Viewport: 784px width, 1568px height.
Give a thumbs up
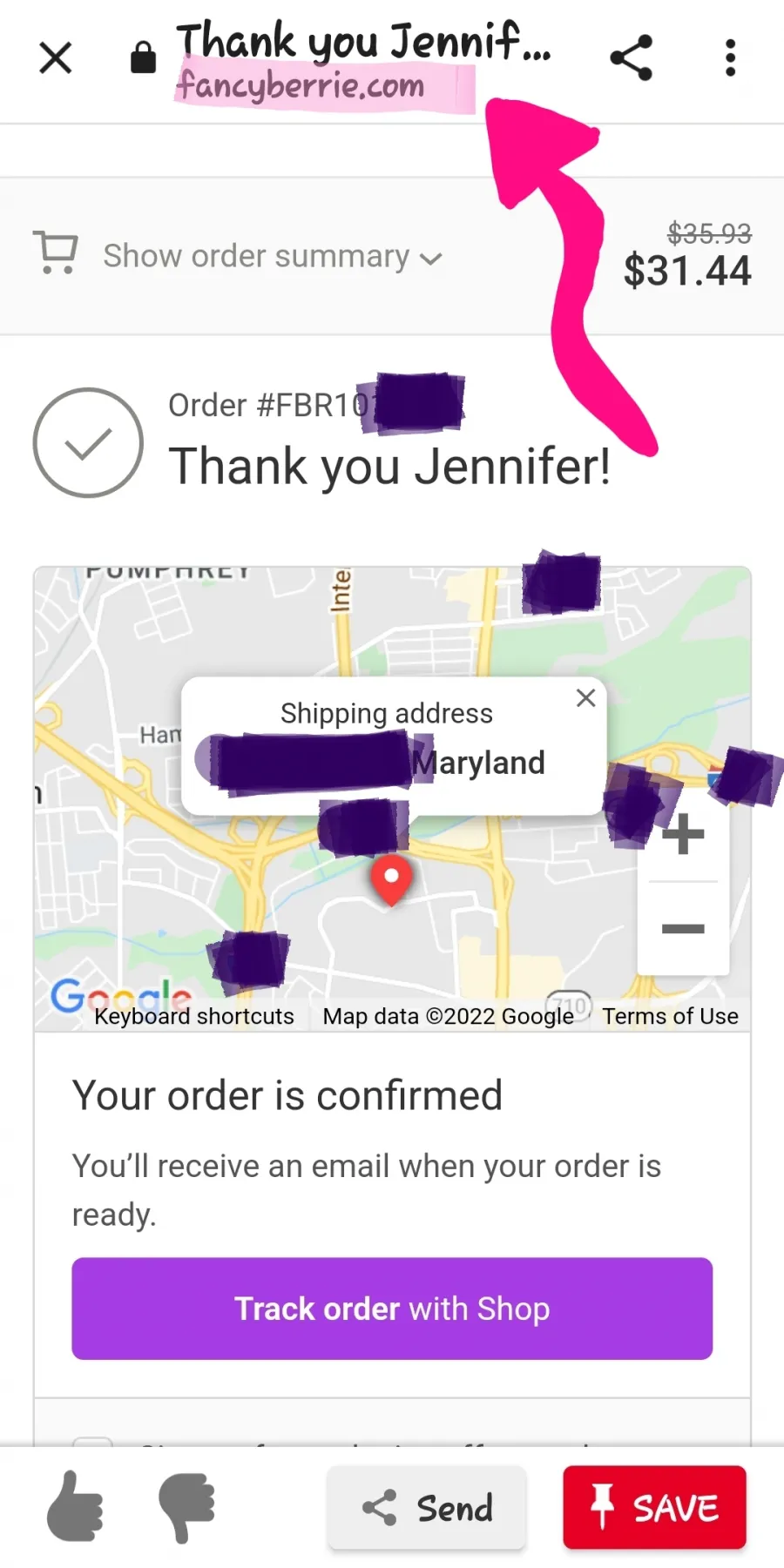point(75,1507)
